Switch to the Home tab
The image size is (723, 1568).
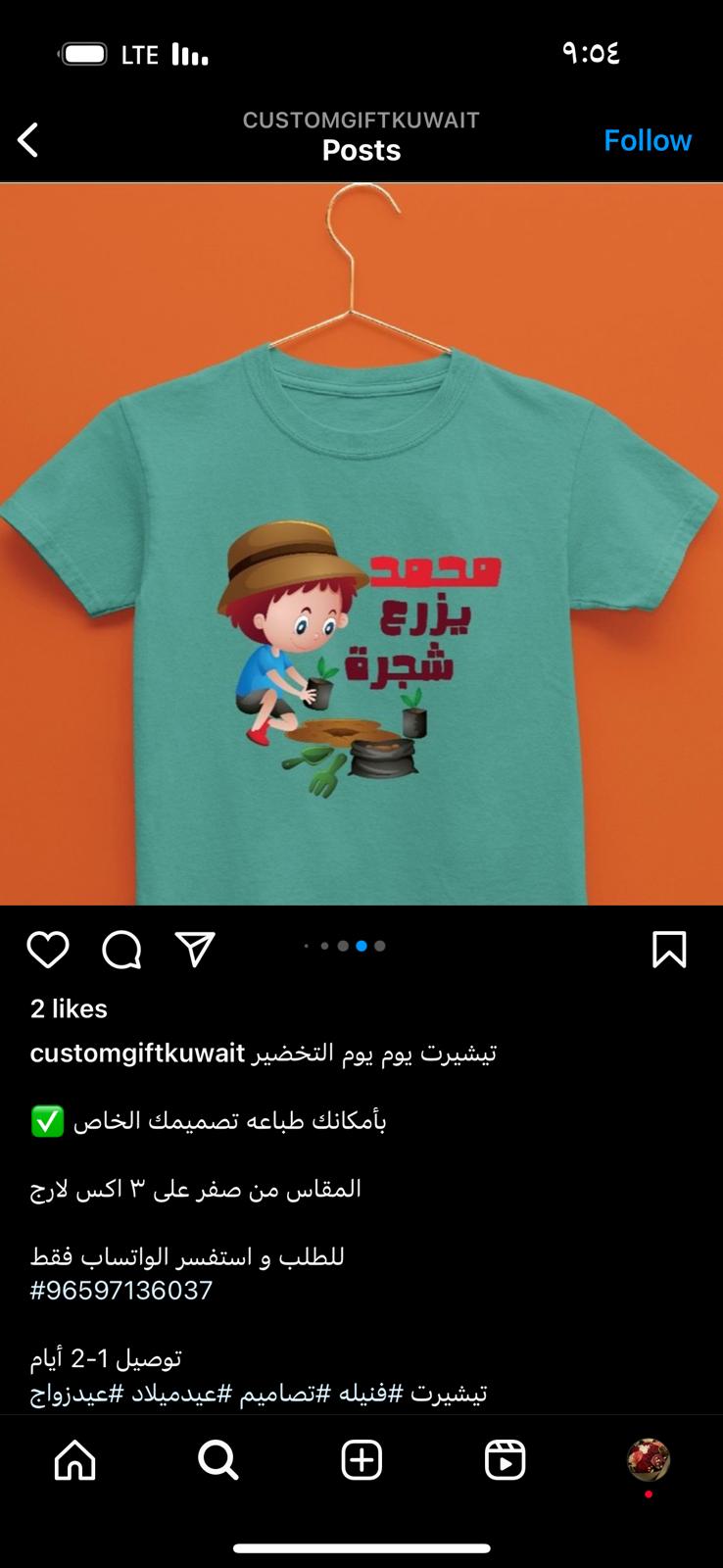75,1460
